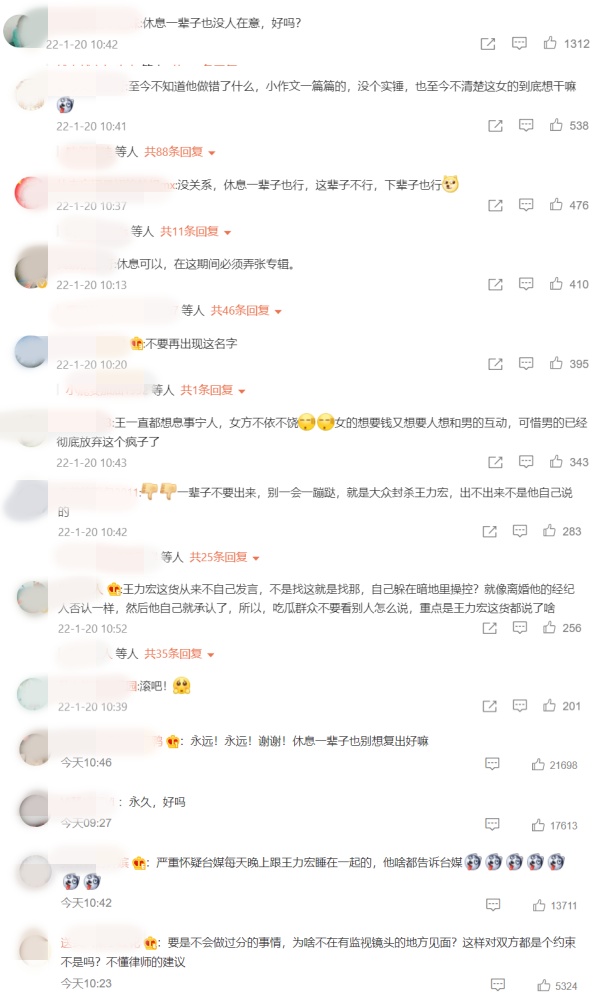This screenshot has height=1005, width=600.
Task: Reply to the 永久,好吗 comment
Action: click(x=492, y=825)
